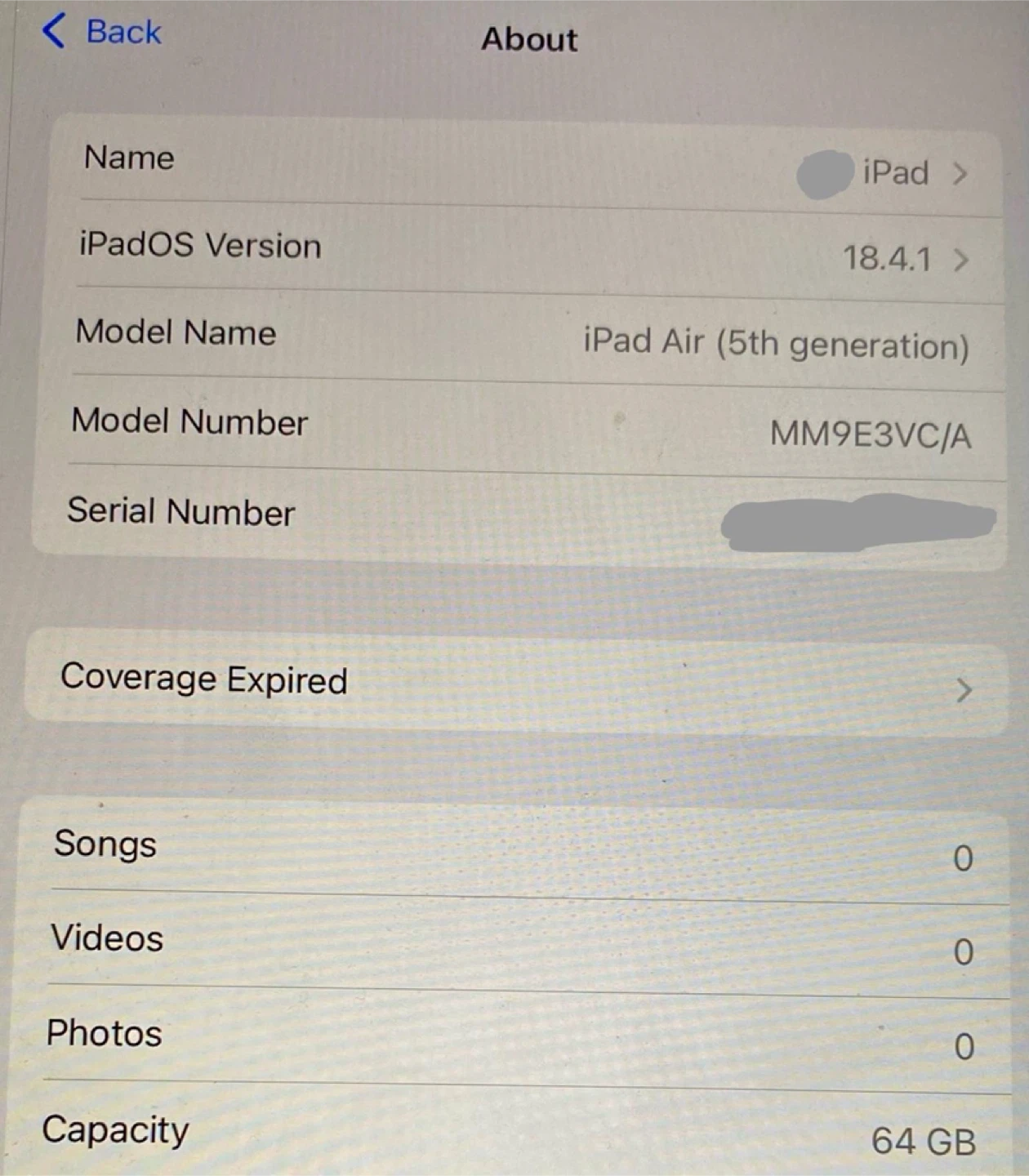Tap the iPad device name value

tap(897, 173)
